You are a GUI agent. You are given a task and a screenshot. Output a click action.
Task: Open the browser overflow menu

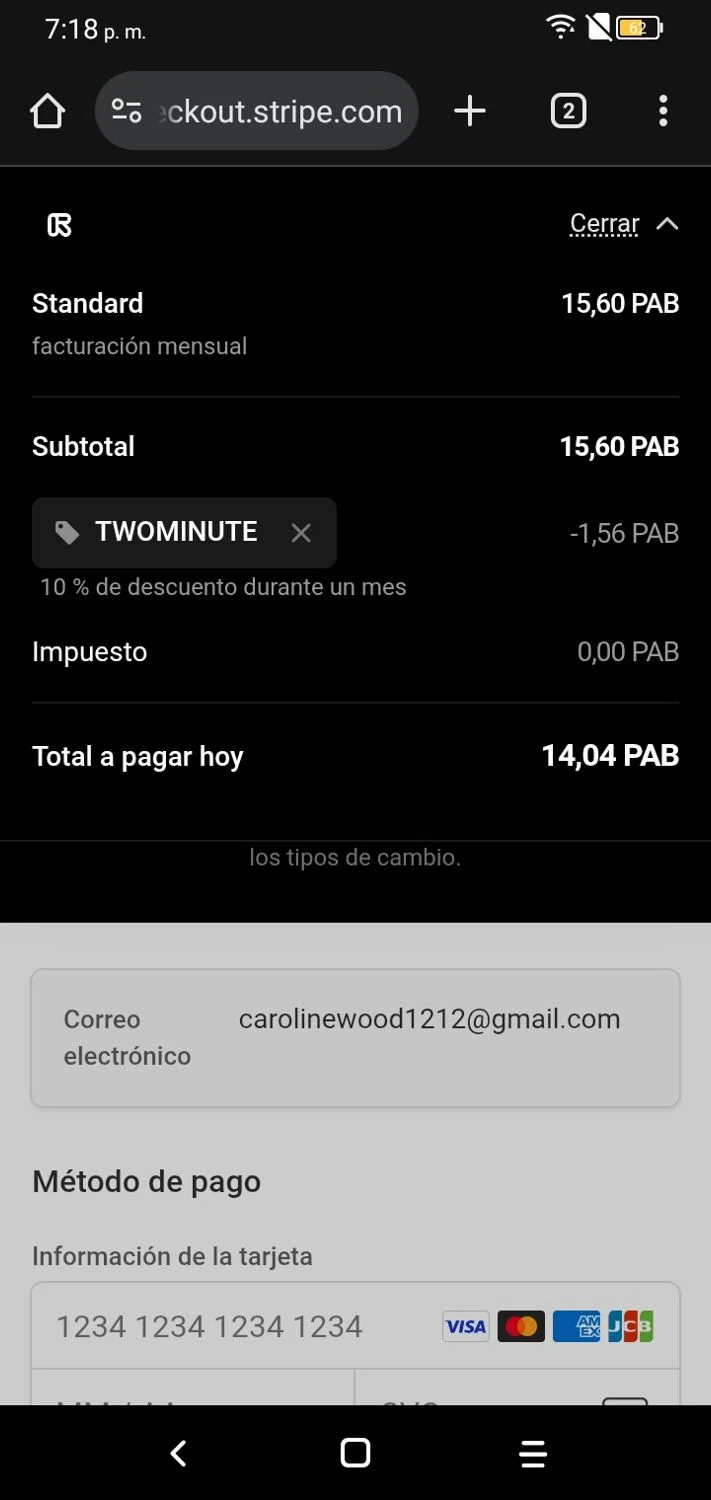(662, 111)
